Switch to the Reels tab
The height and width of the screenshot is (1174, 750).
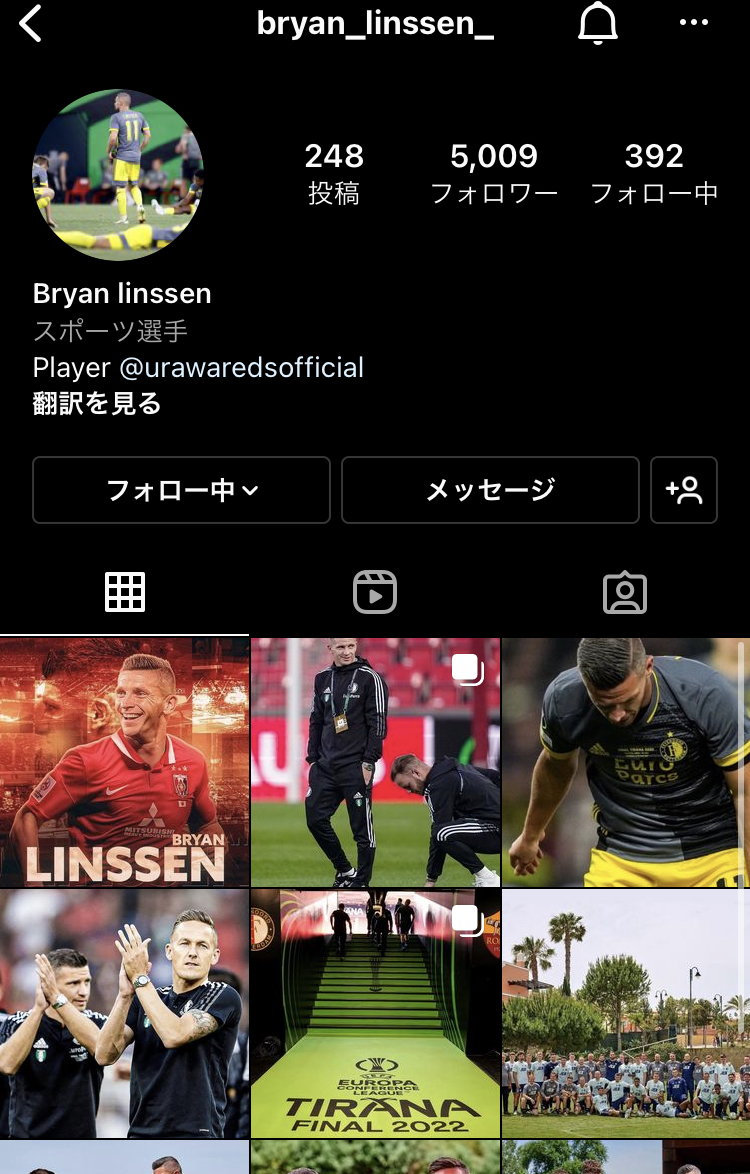pos(375,592)
